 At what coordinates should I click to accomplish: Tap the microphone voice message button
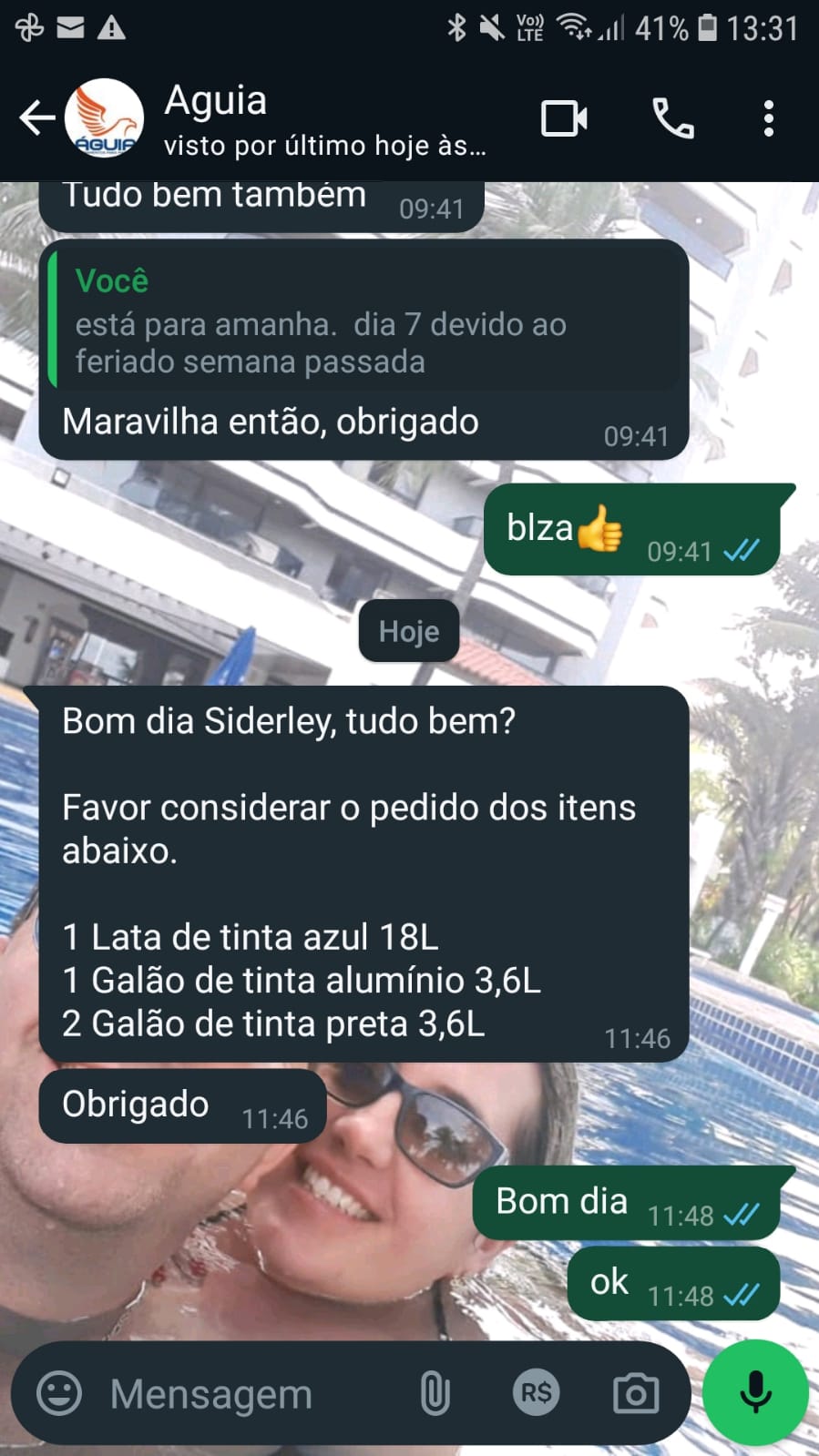pos(755,1393)
